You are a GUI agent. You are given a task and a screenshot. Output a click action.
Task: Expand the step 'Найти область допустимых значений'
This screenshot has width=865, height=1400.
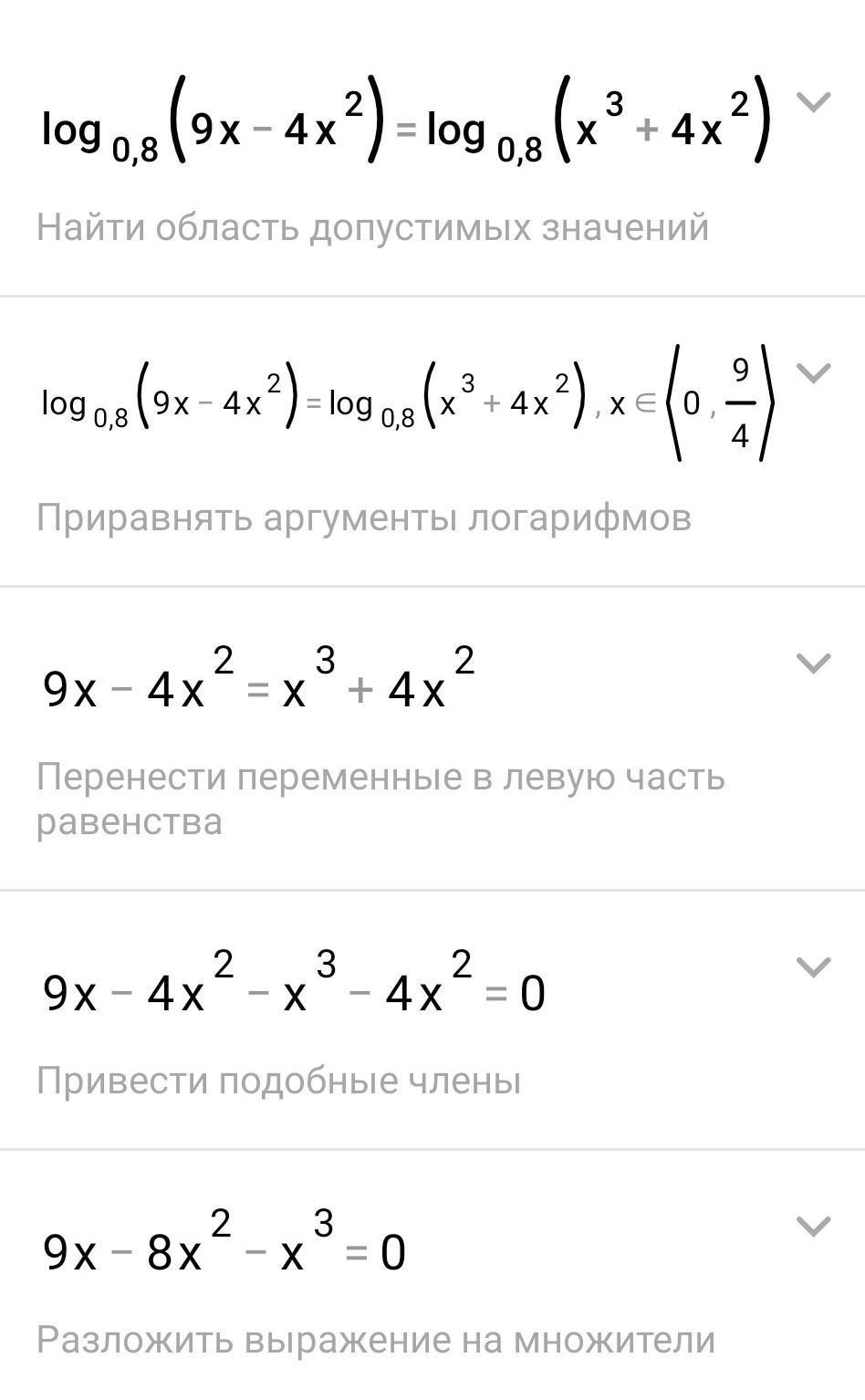point(813,101)
